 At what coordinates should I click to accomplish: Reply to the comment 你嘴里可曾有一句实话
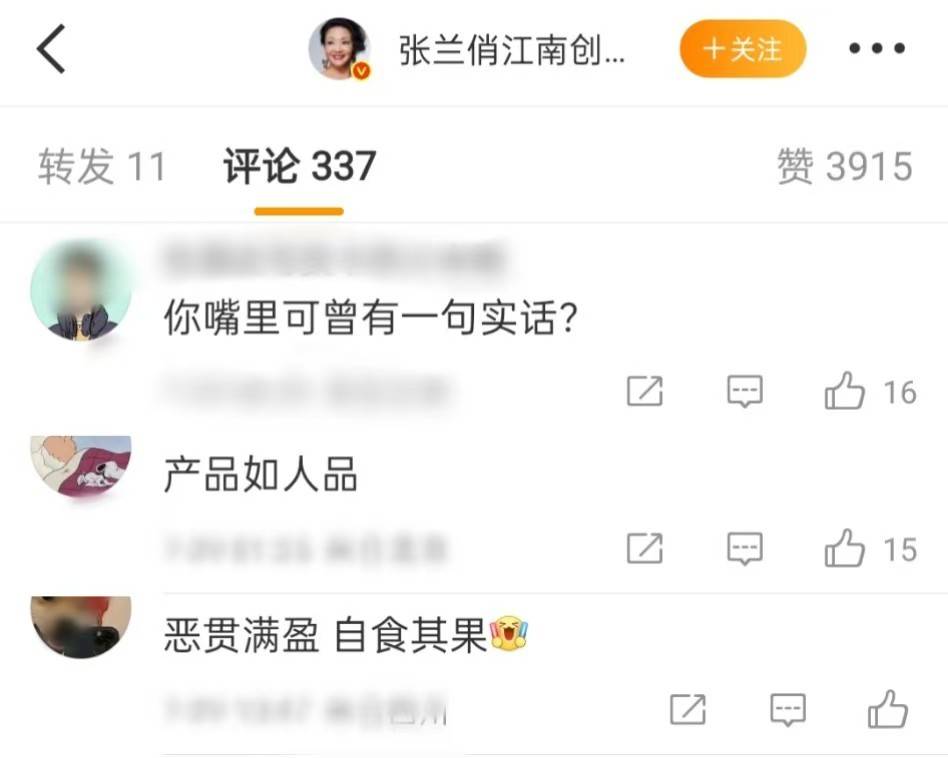point(744,392)
